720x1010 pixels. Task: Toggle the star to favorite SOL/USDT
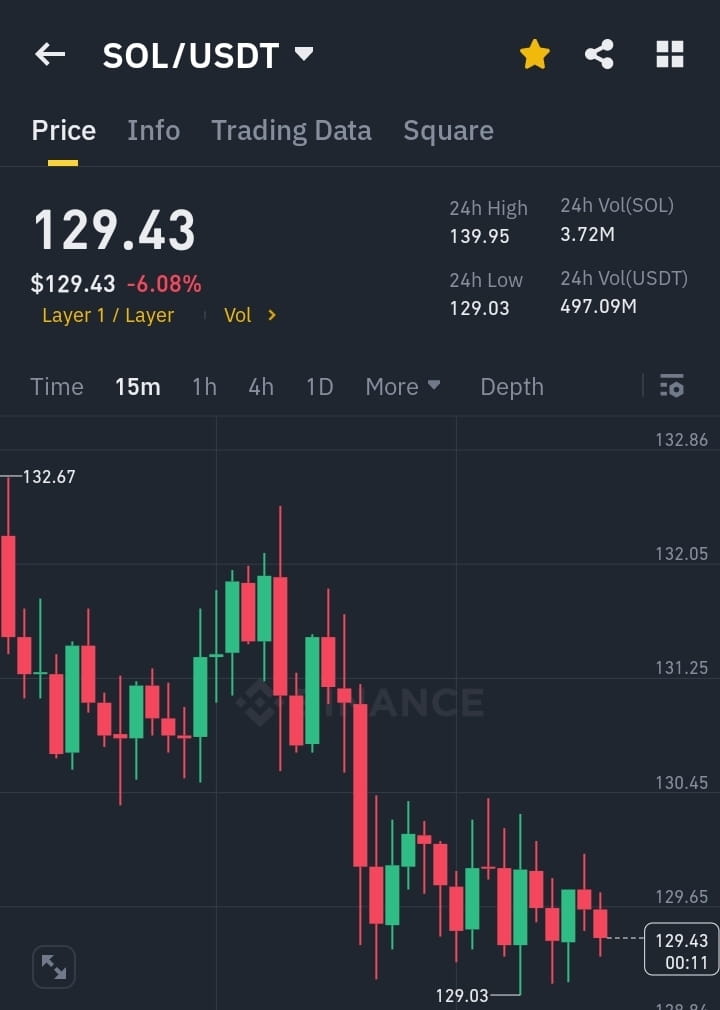pyautogui.click(x=534, y=55)
